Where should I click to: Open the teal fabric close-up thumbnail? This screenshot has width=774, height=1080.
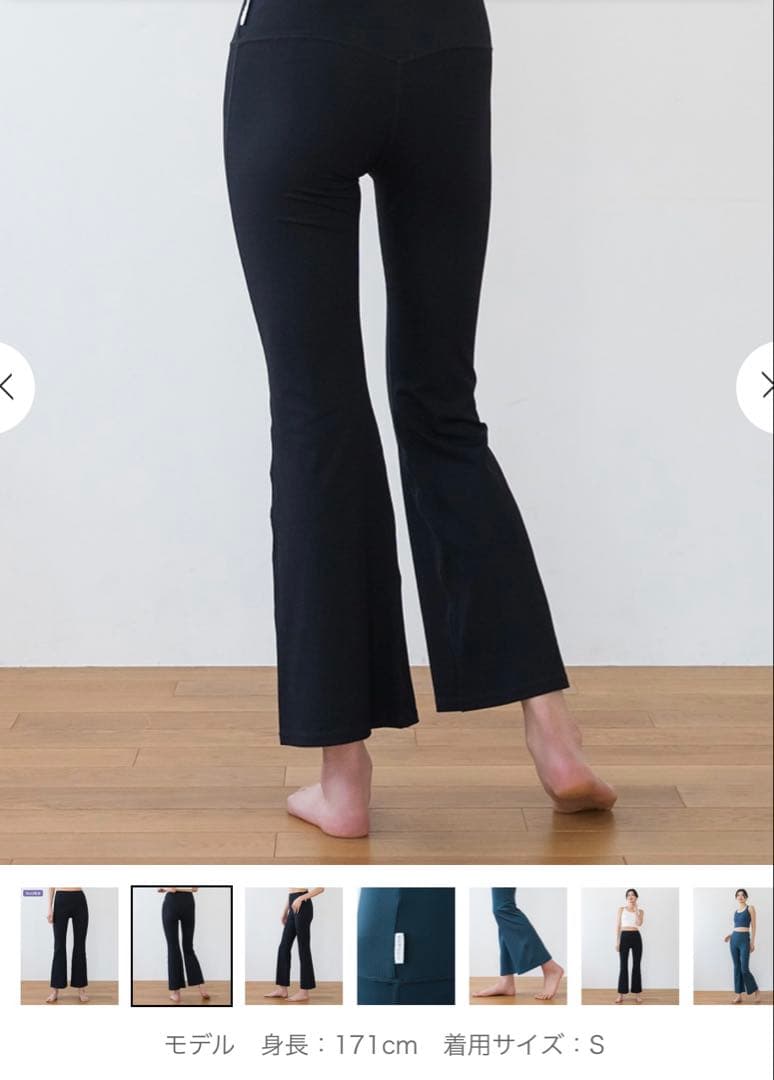[406, 945]
